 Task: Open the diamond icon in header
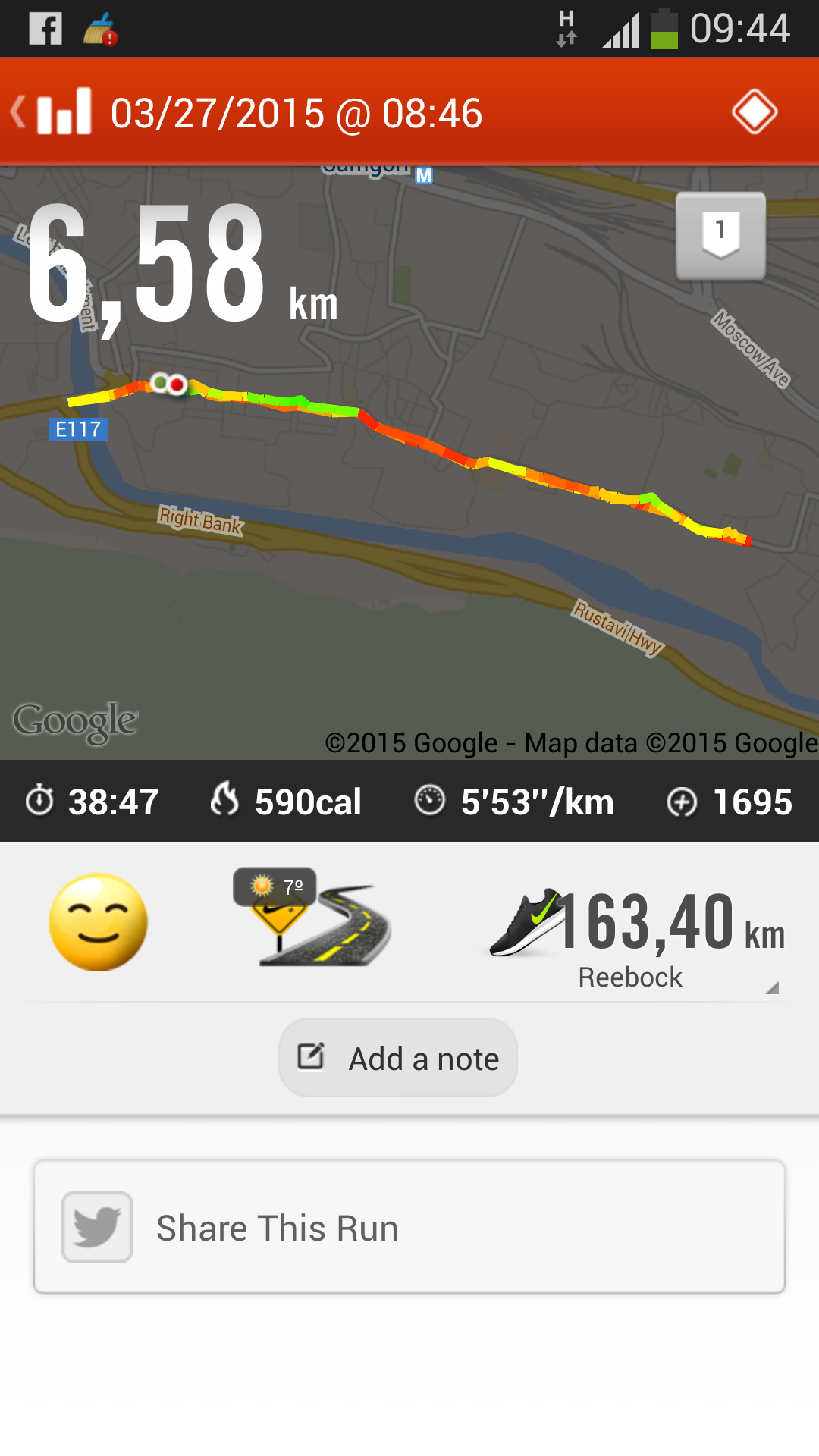coord(754,112)
